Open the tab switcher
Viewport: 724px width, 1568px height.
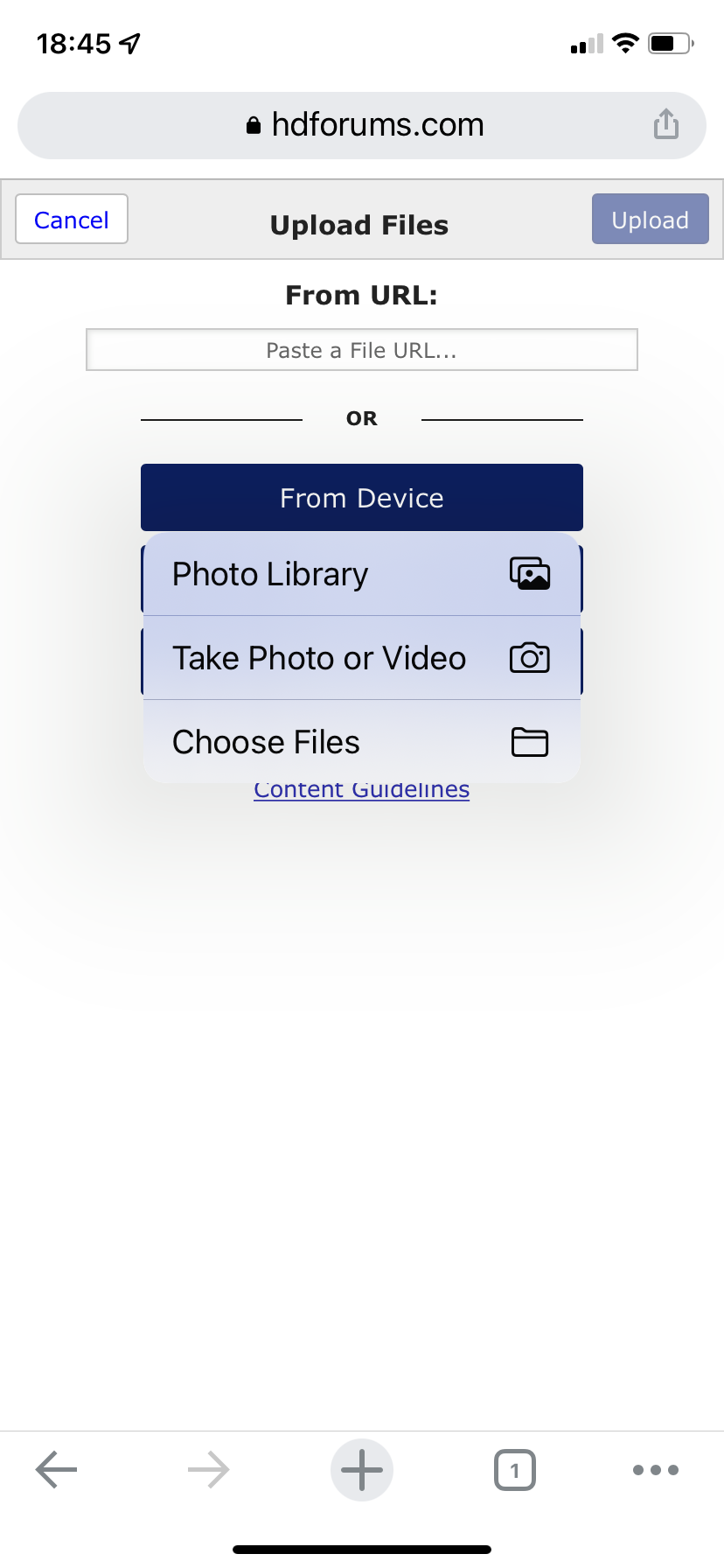click(514, 1470)
